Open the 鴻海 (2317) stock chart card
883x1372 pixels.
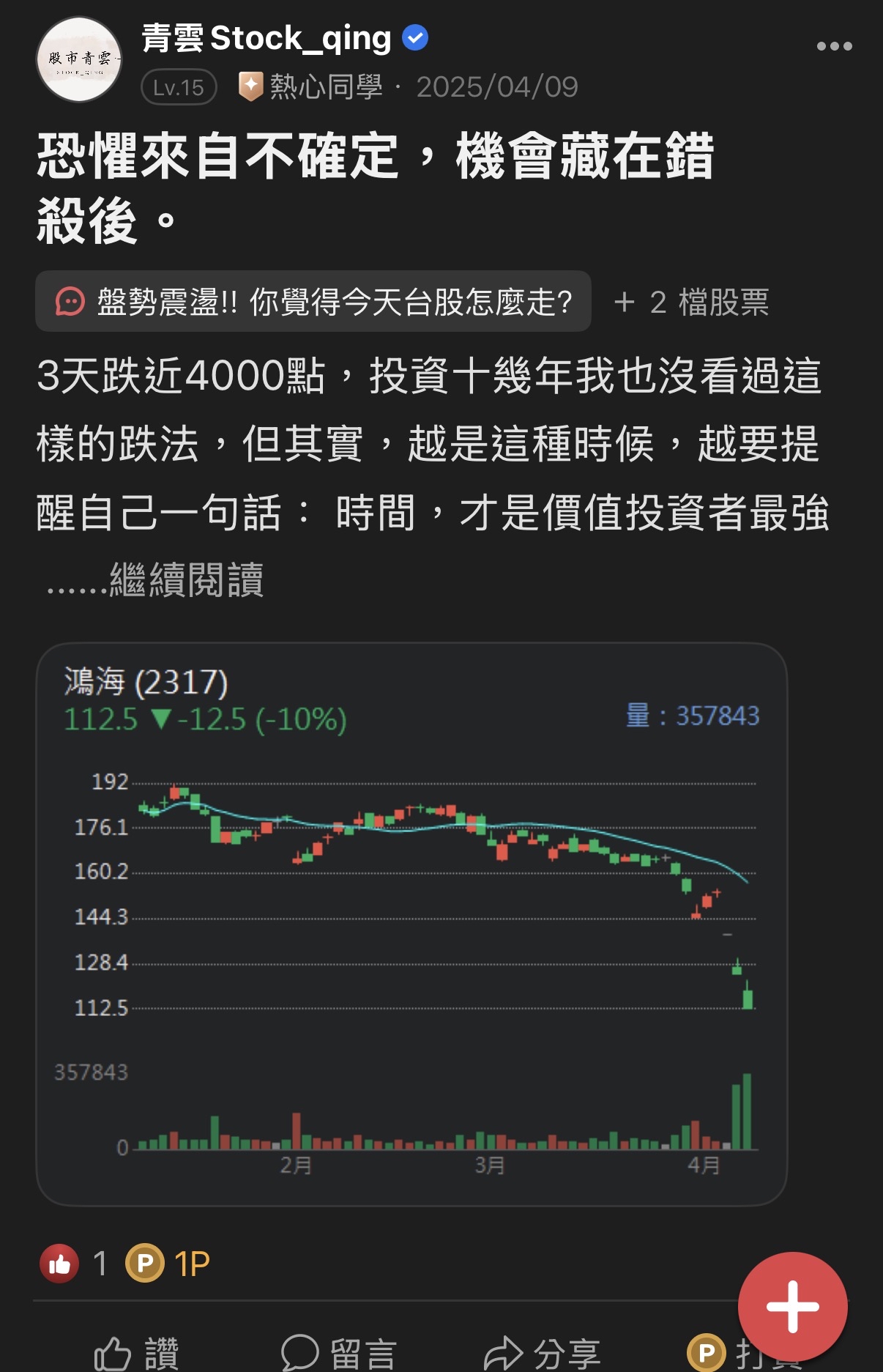[411, 924]
